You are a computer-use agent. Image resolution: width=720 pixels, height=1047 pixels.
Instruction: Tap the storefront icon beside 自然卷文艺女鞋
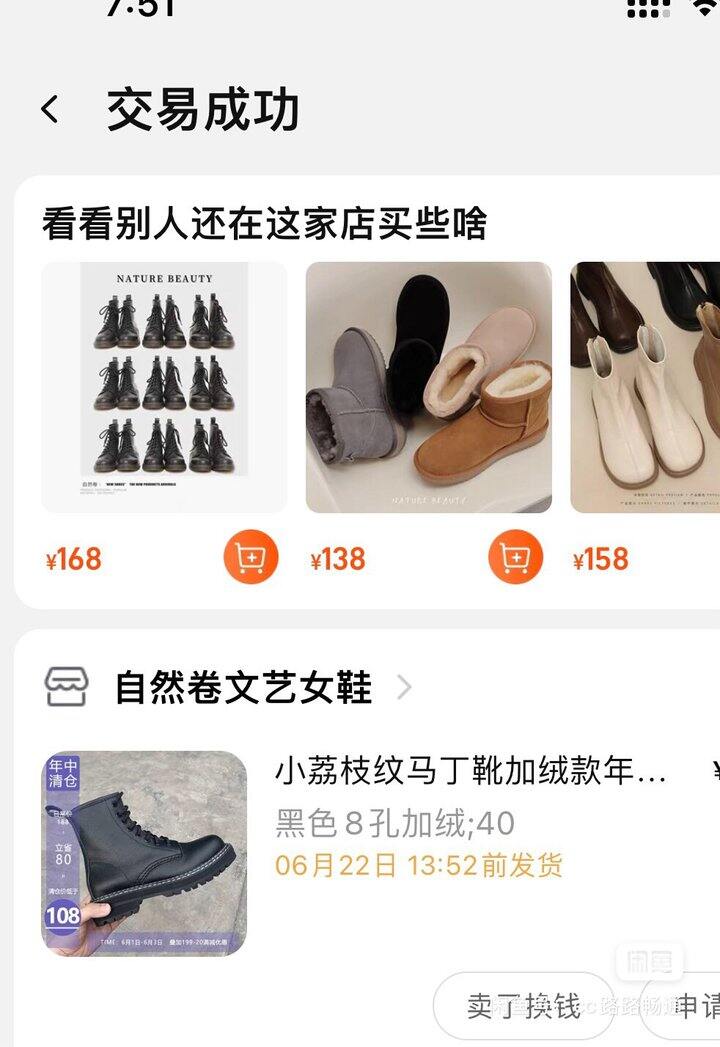(x=62, y=686)
